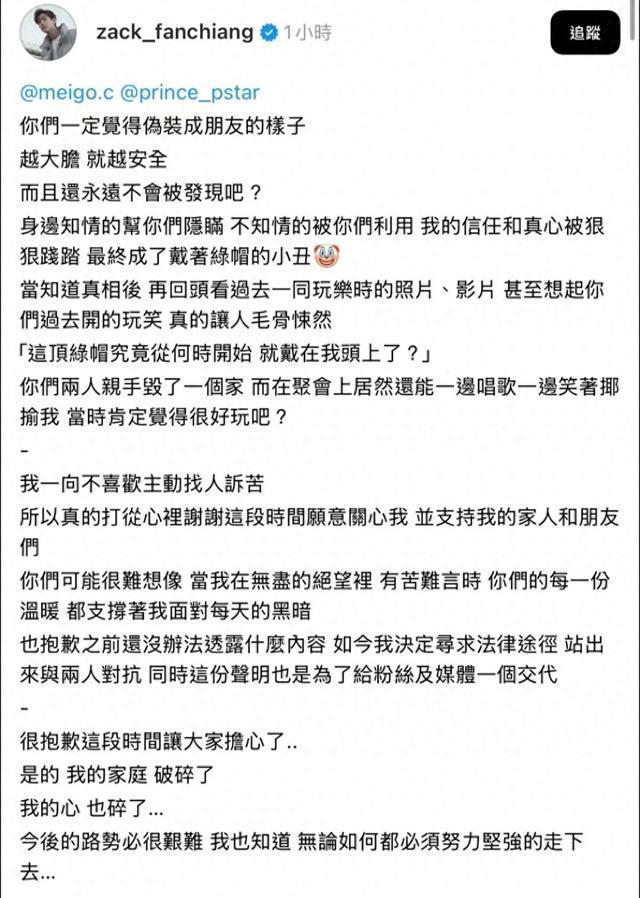Open zack_fanchiang's profile picture

coord(47,32)
